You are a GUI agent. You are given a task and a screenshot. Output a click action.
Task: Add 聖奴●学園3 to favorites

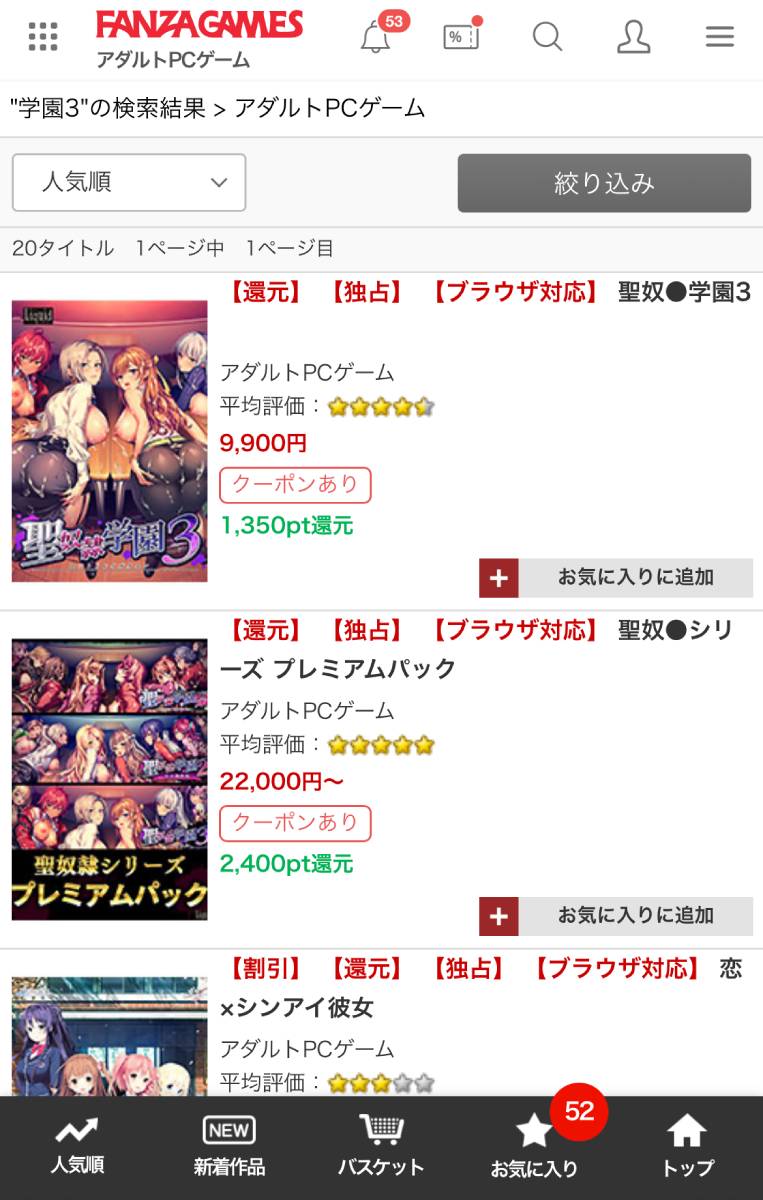click(615, 577)
